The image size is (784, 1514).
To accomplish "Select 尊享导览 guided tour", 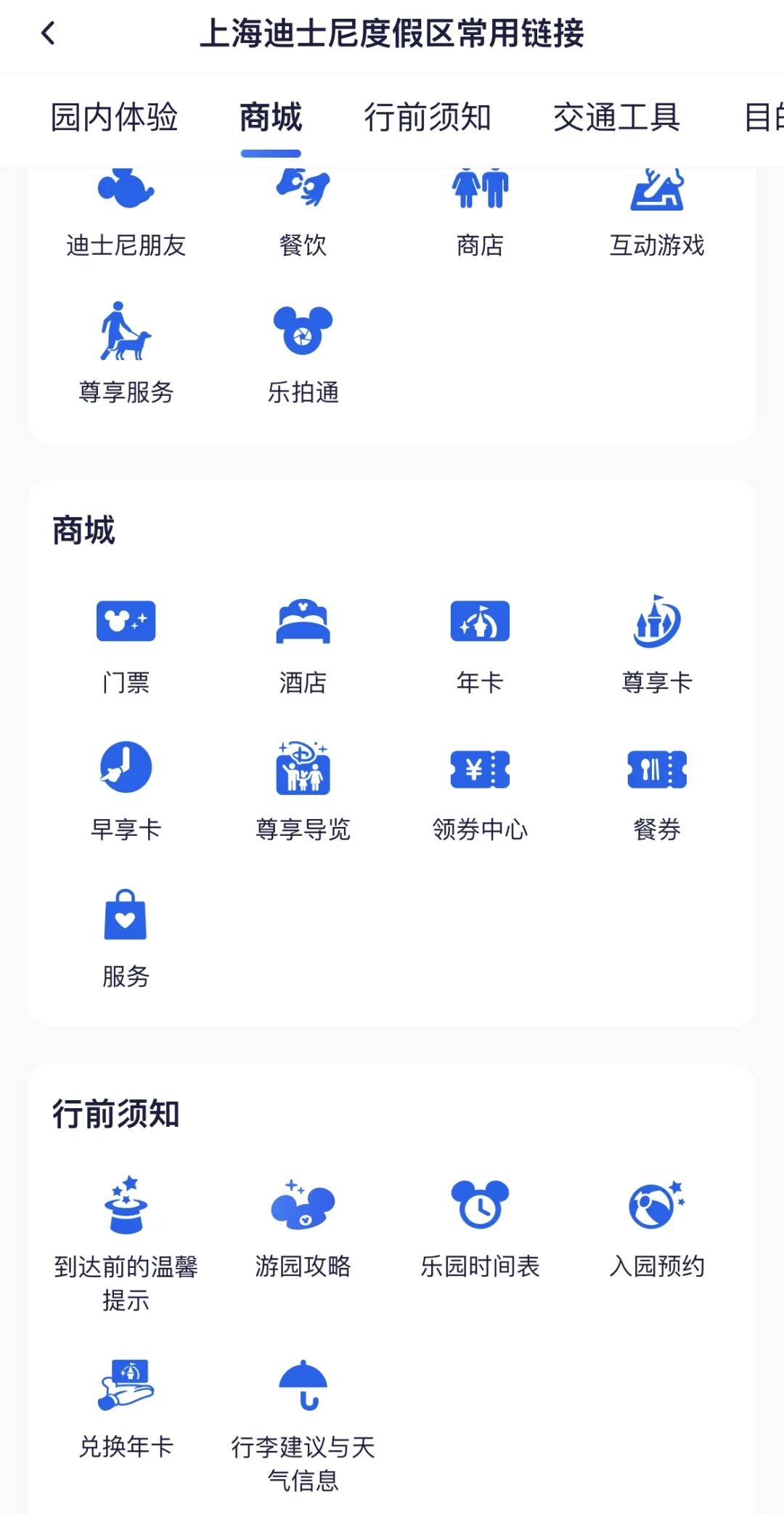I will tap(303, 791).
